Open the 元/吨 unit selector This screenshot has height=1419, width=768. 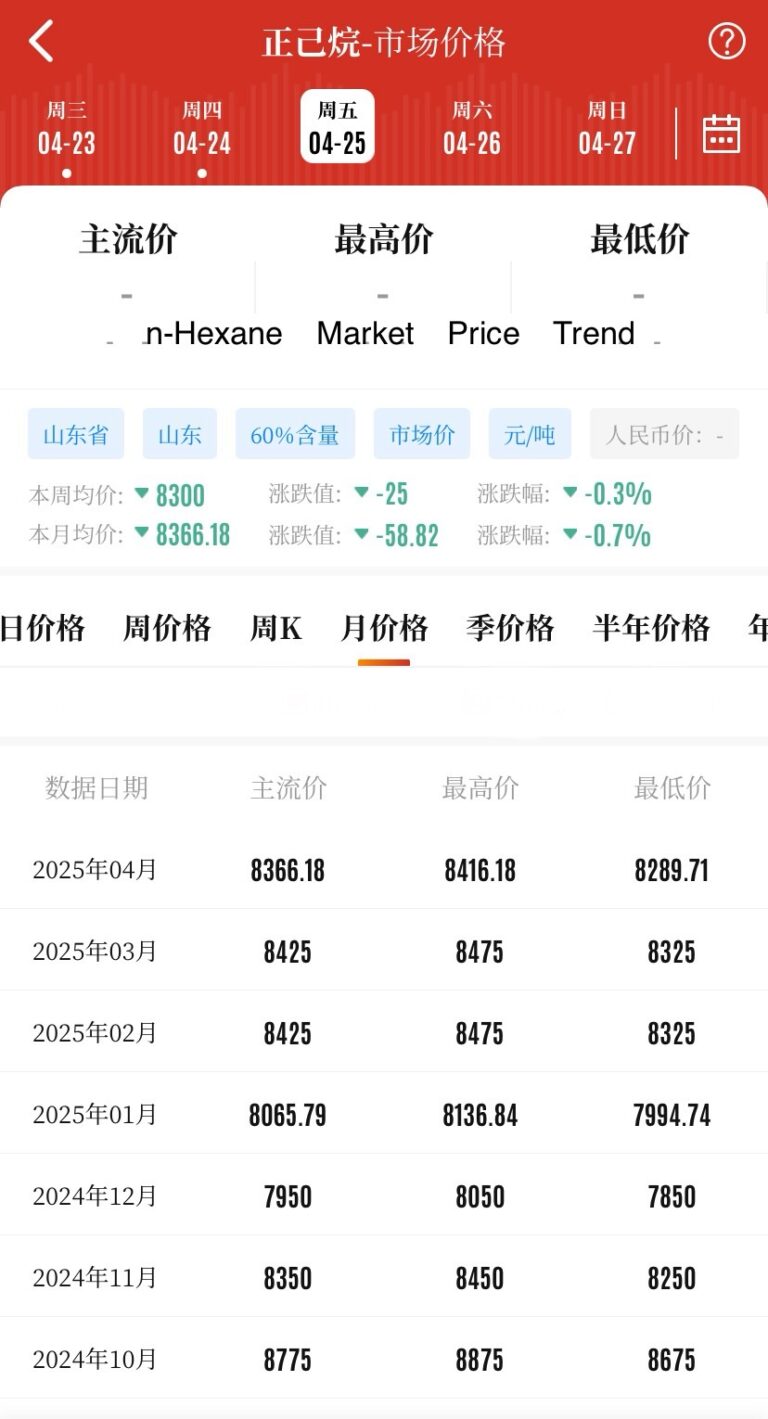tap(529, 433)
